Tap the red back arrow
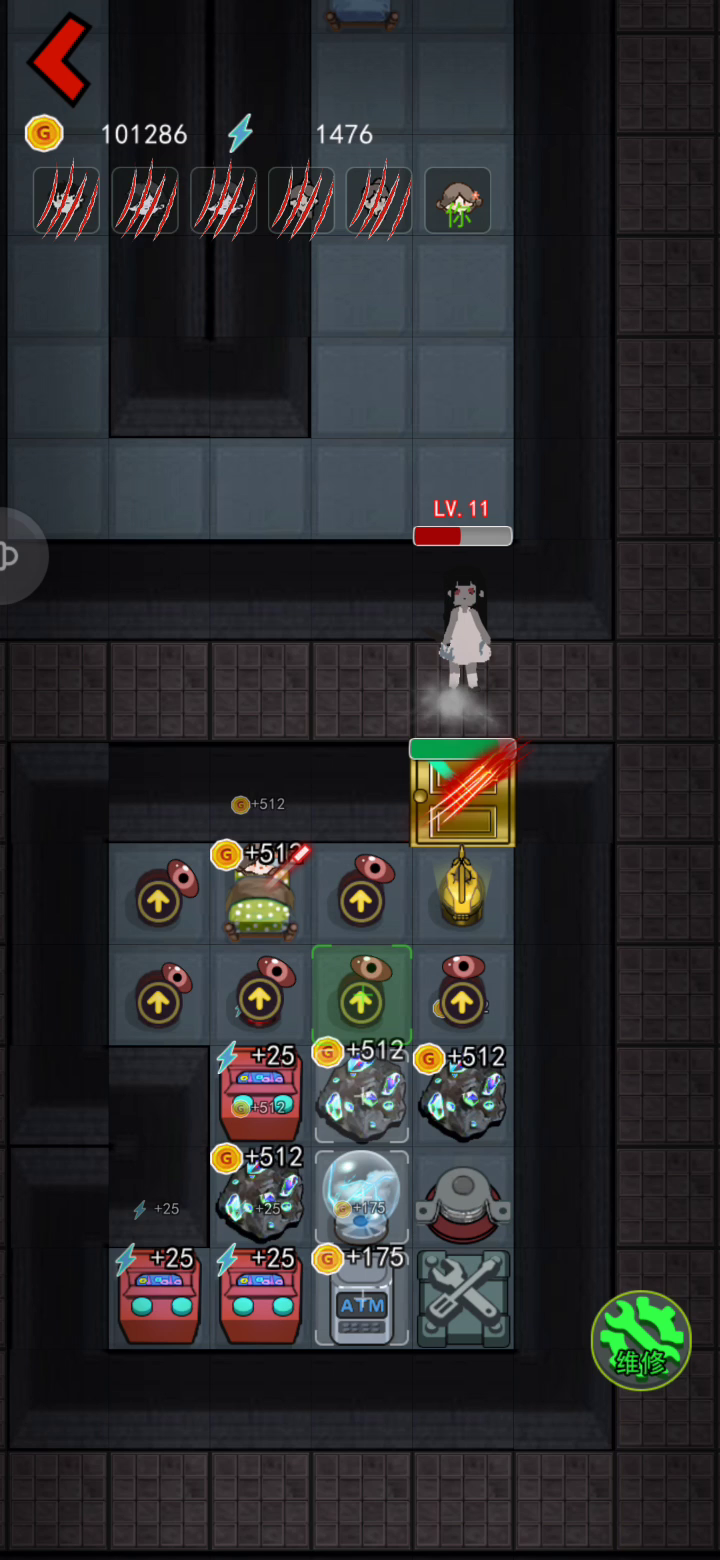This screenshot has width=720, height=1560. pos(60,60)
